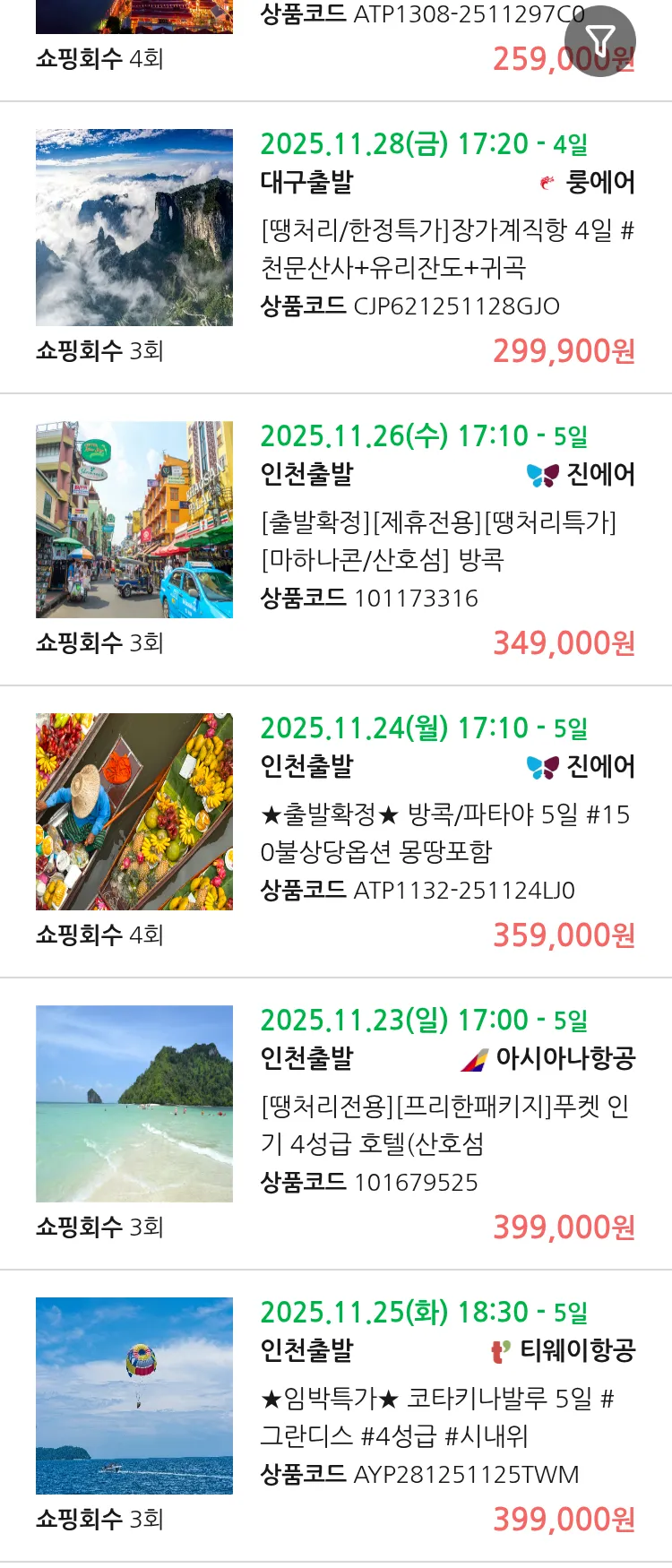View the 마하나콘/산호섬 방콕 package
This screenshot has width=672, height=1568.
pyautogui.click(x=439, y=541)
